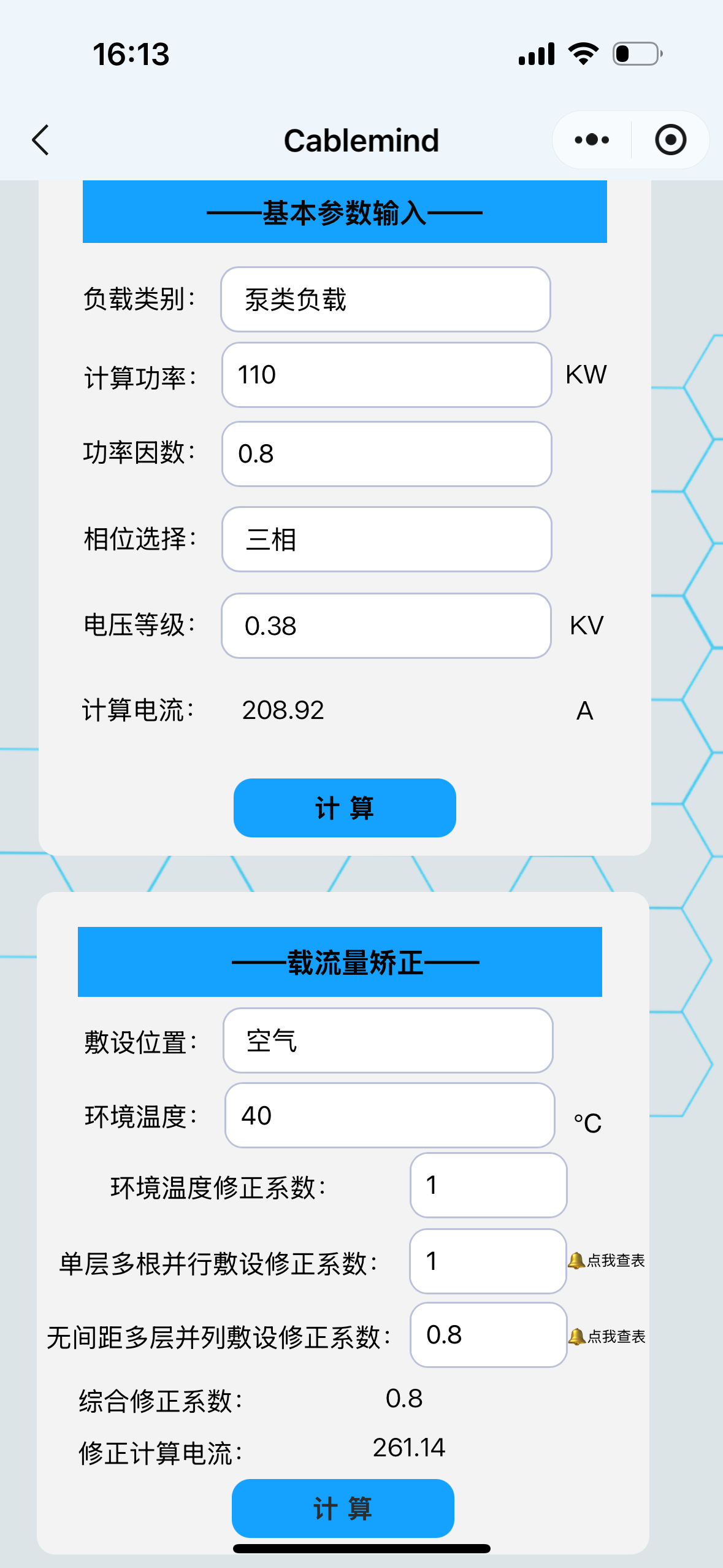The height and width of the screenshot is (1568, 723).
Task: Edit the 环境温度修正系数 field
Action: click(x=488, y=1185)
